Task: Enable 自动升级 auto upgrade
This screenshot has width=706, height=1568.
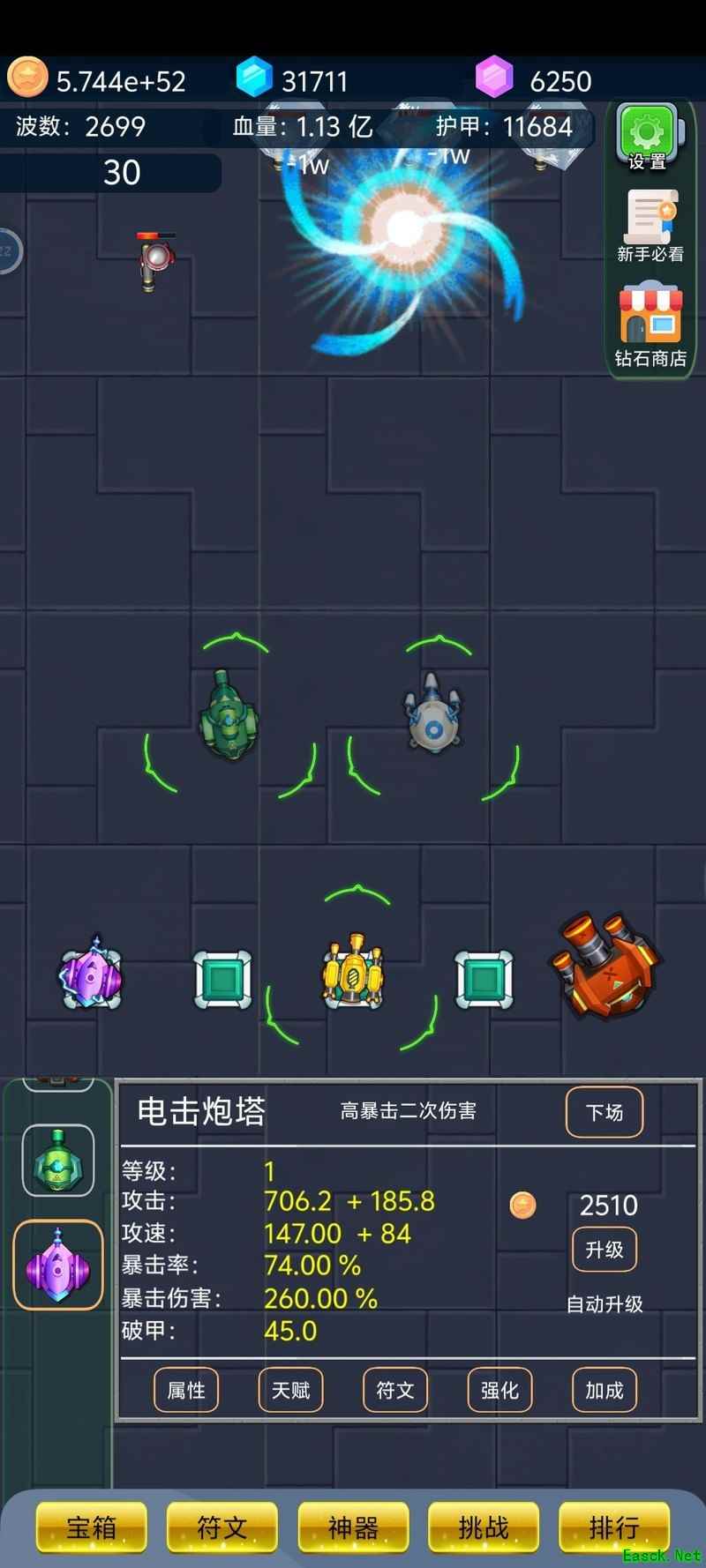Action: [x=605, y=1304]
